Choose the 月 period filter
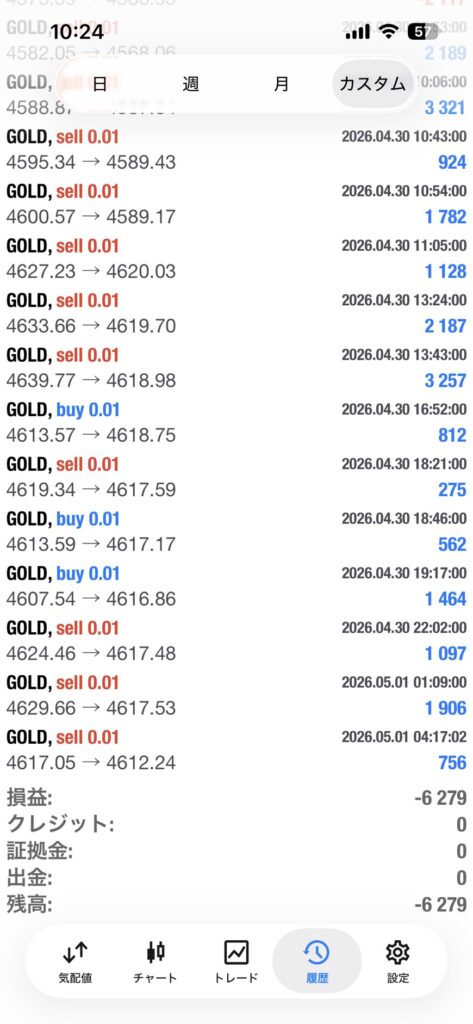473x1024 pixels. tap(282, 84)
